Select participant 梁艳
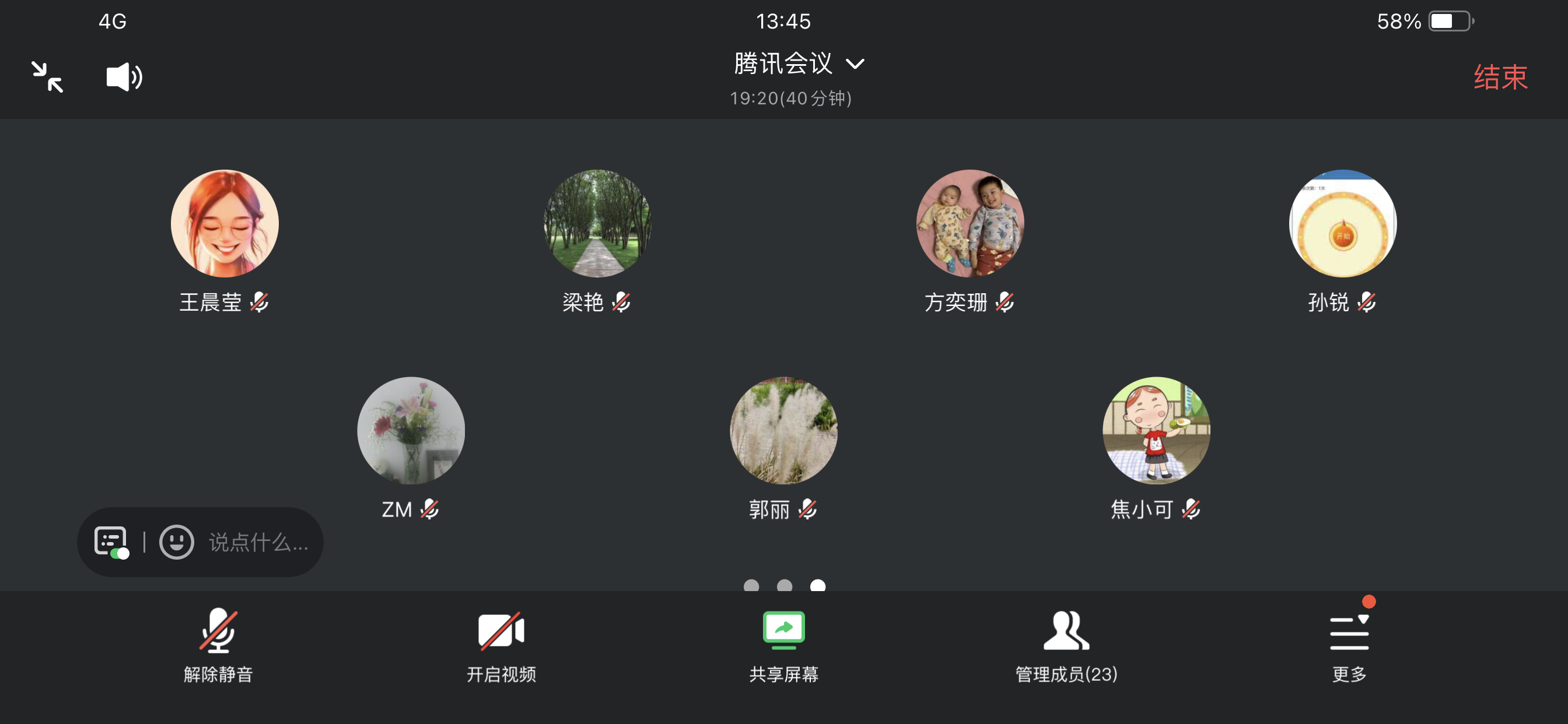This screenshot has width=1568, height=724. click(597, 224)
